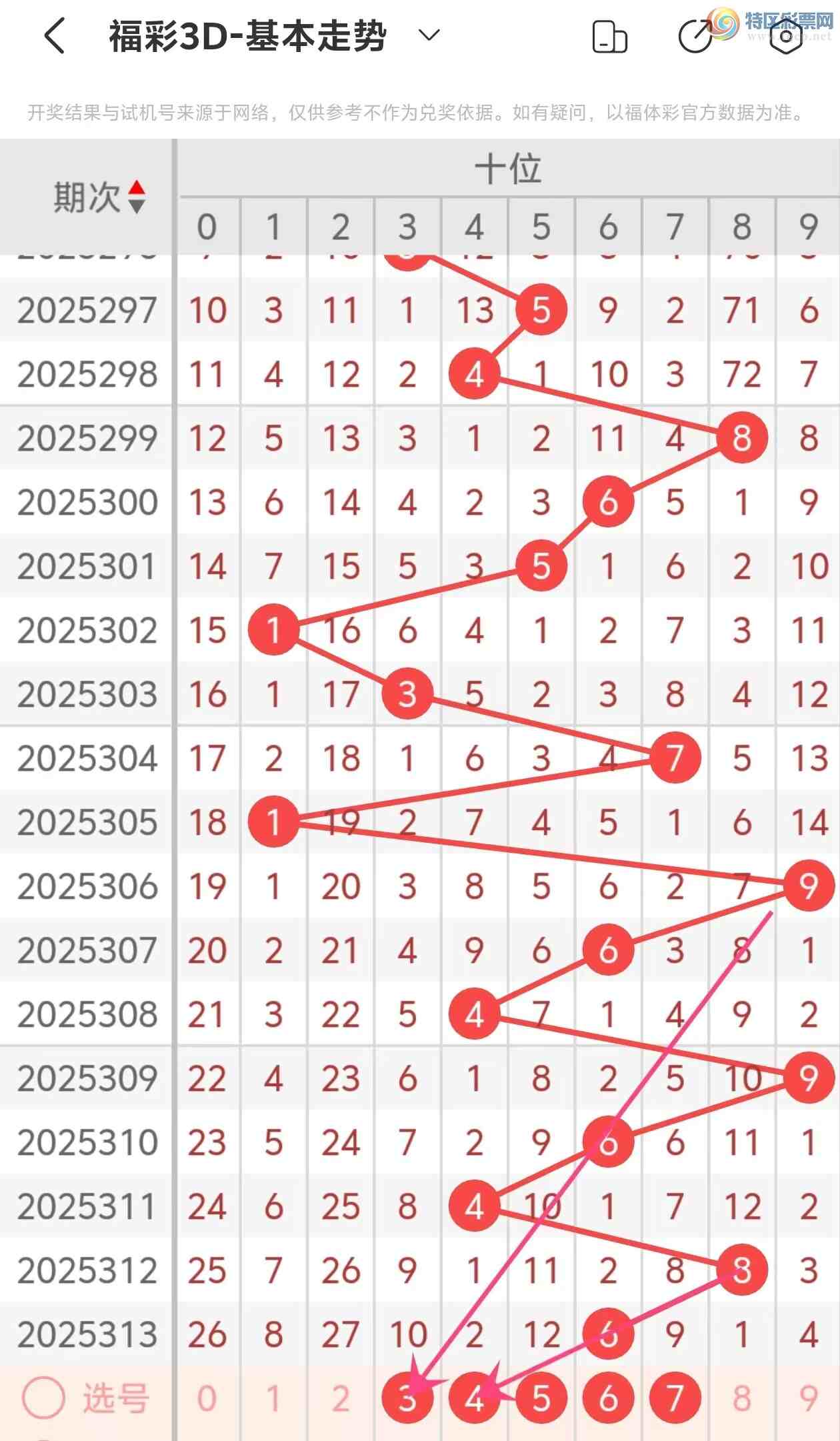Select number 8 in the 选号 row
Image resolution: width=840 pixels, height=1441 pixels.
[x=742, y=1398]
